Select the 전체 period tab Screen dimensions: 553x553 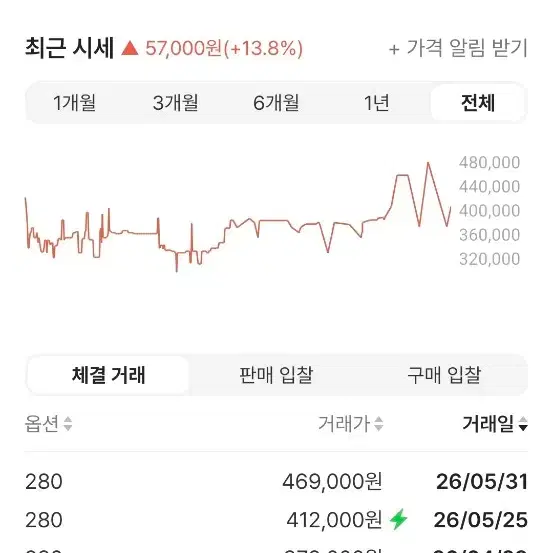tap(478, 103)
